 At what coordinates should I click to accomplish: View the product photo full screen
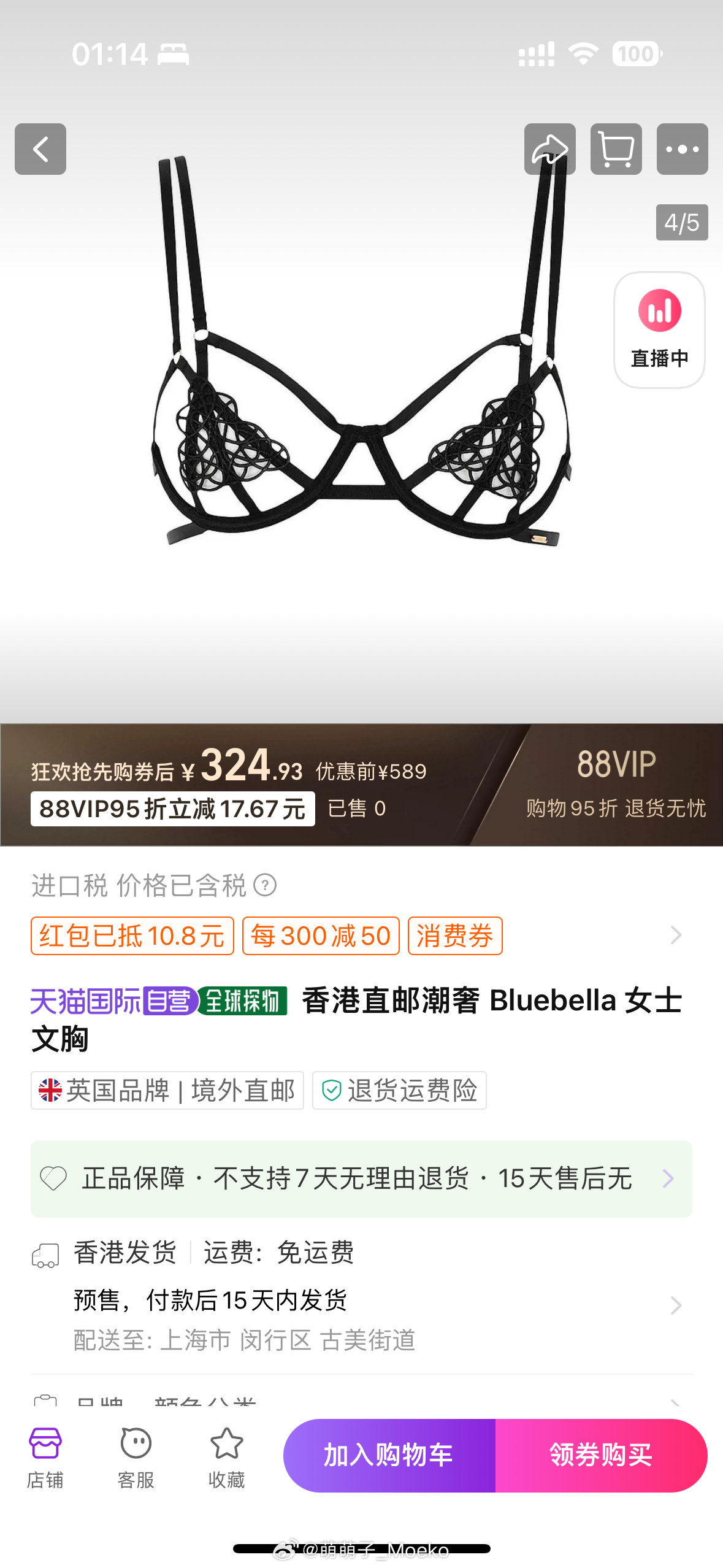click(361, 399)
